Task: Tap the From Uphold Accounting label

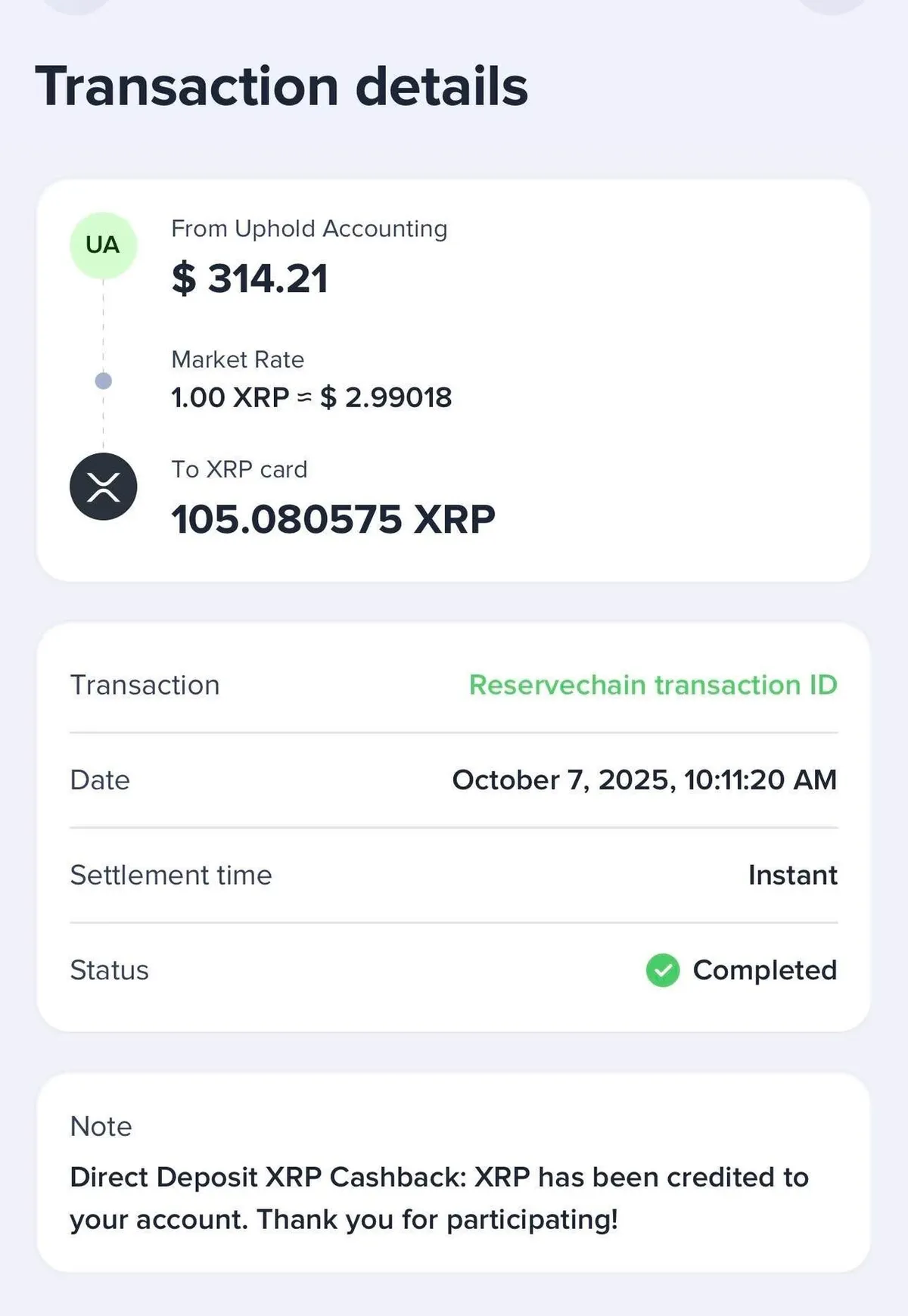Action: (x=309, y=229)
